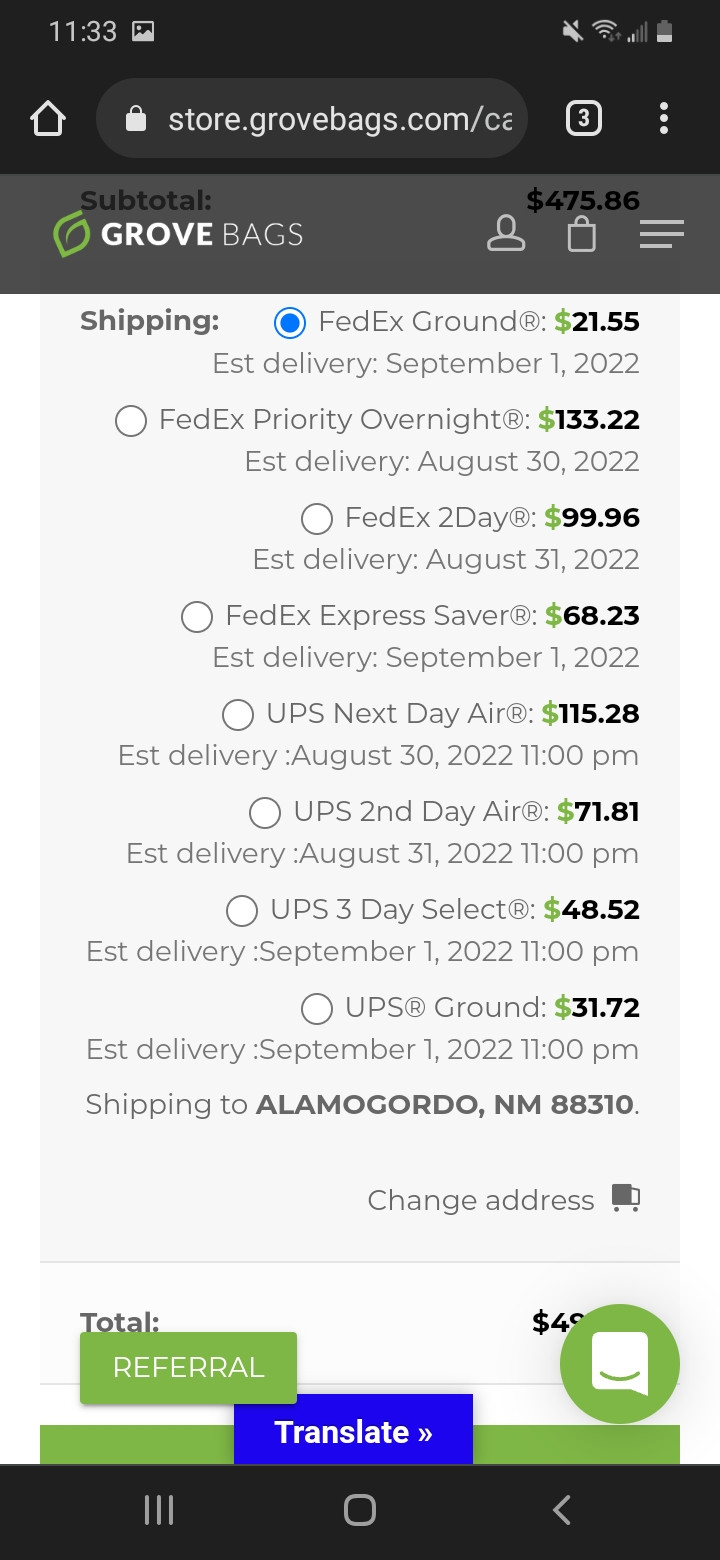This screenshot has width=720, height=1560.
Task: Tap the Translate button
Action: click(353, 1432)
